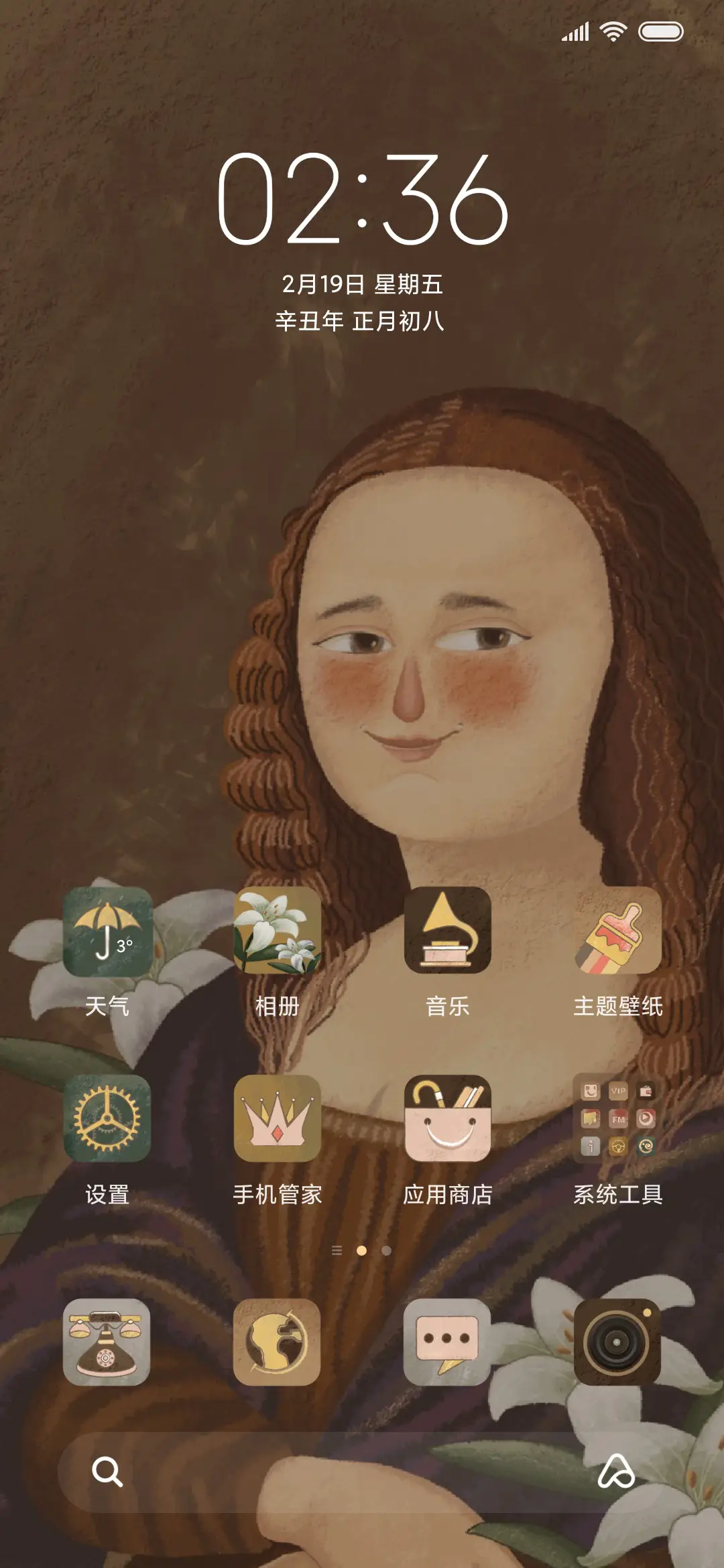Viewport: 724px width, 1568px height.
Task: Launch the camera app in dock
Action: pos(617,1342)
